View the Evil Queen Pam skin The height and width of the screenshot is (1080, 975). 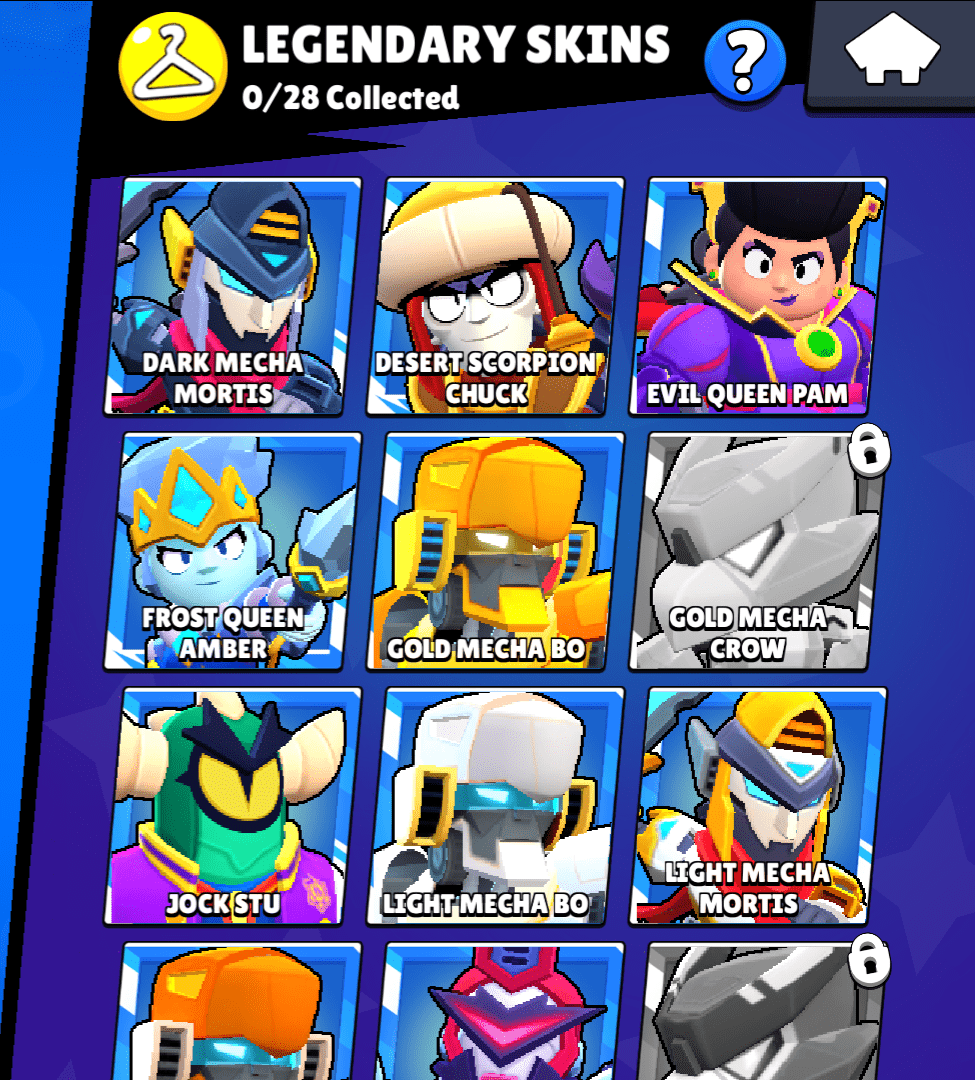(758, 295)
